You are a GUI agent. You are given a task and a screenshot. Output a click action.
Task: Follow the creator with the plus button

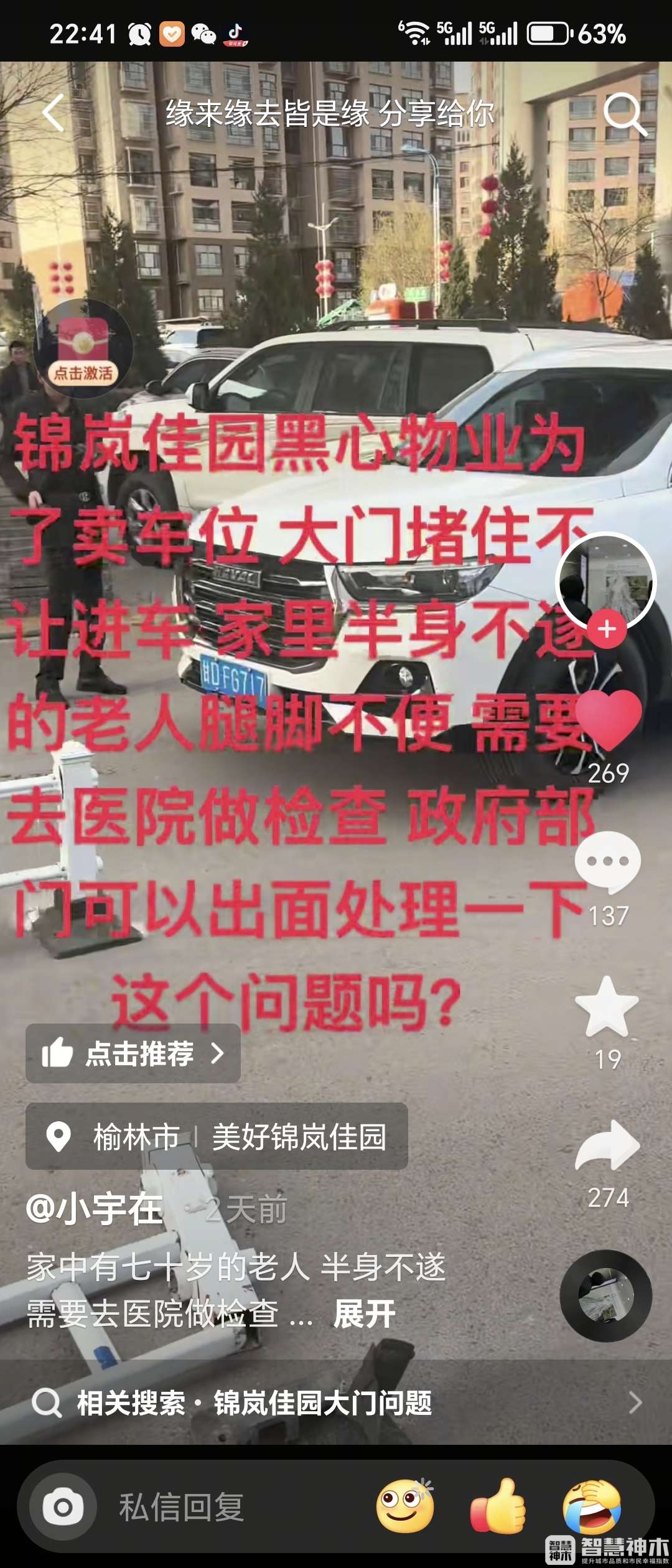coord(607,629)
